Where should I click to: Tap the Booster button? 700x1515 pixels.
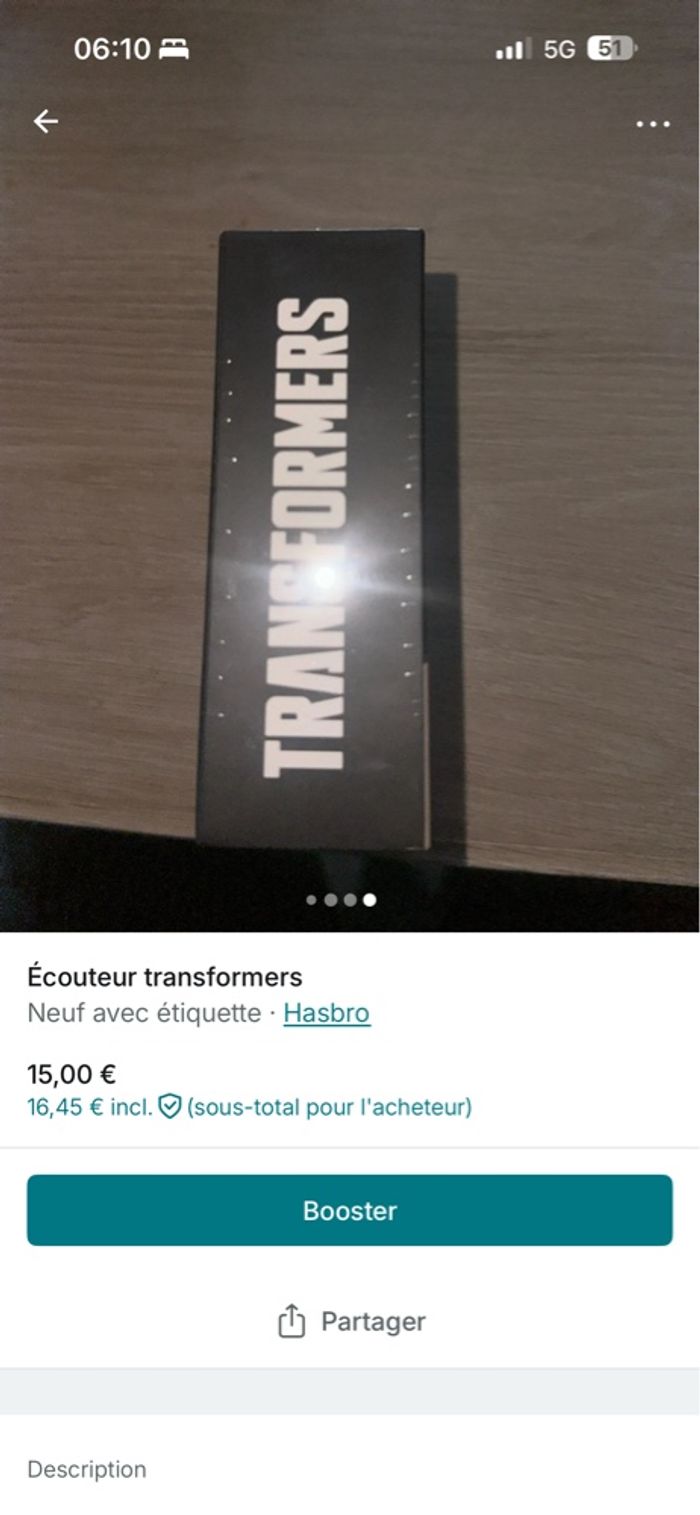(x=350, y=1210)
